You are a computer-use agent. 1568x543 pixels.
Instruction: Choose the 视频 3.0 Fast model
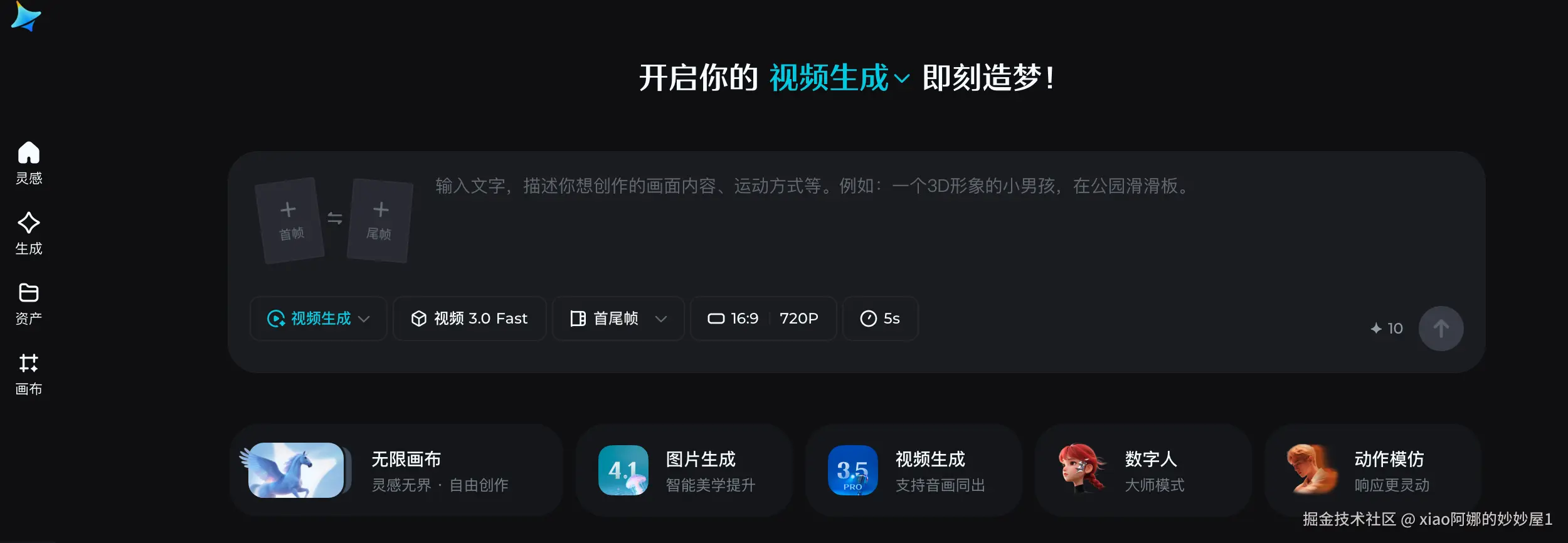[x=469, y=319]
